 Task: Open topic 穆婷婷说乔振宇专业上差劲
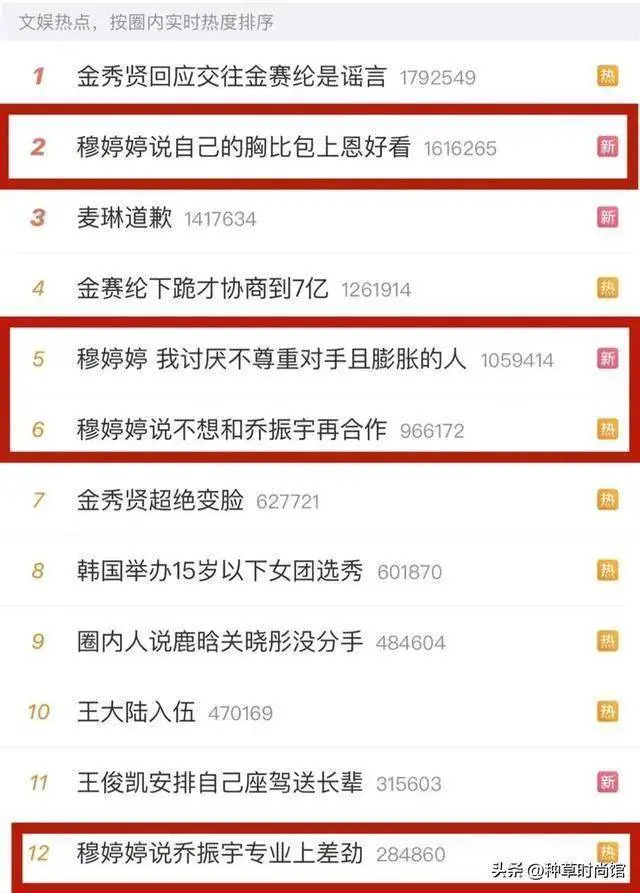pos(220,854)
